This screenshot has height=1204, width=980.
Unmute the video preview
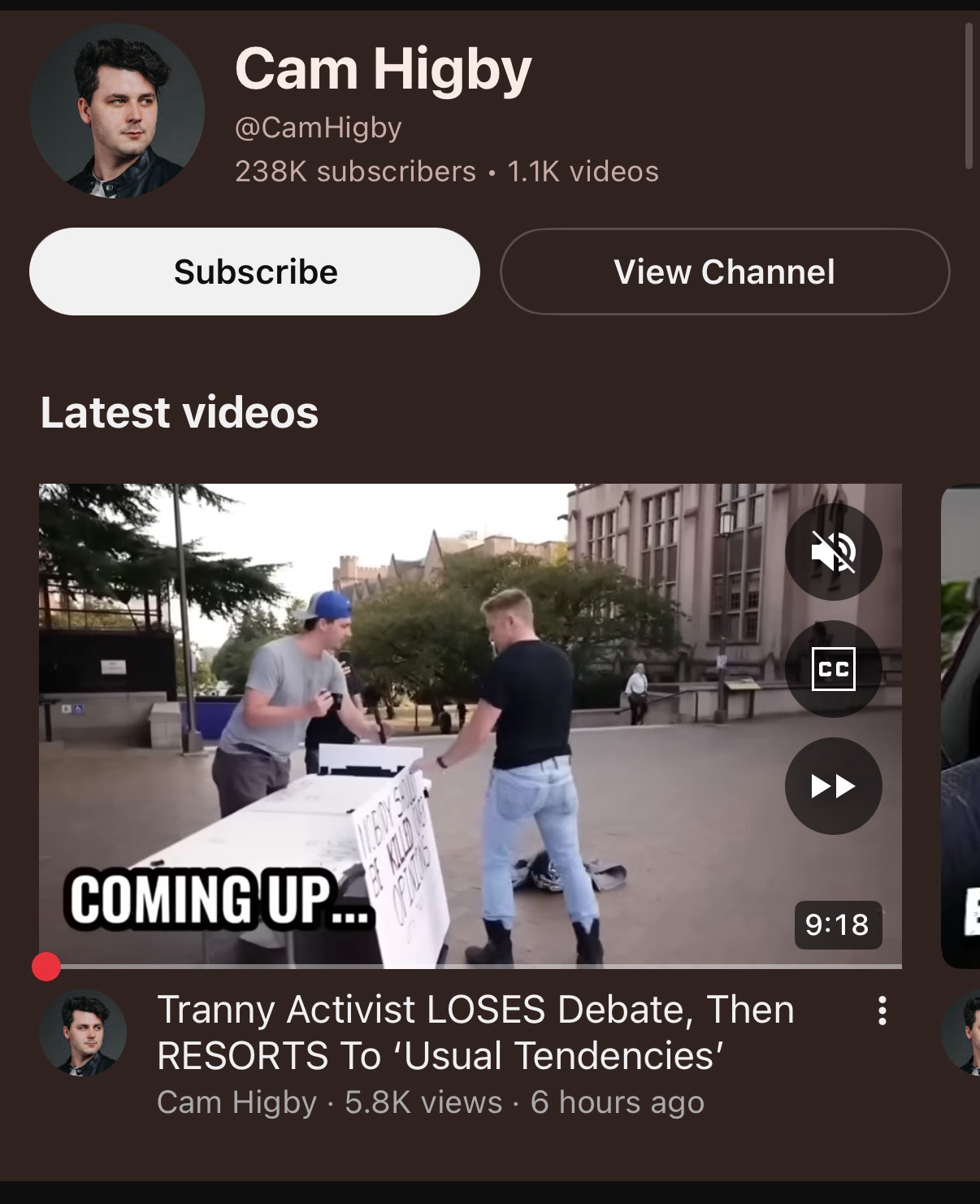click(x=833, y=552)
